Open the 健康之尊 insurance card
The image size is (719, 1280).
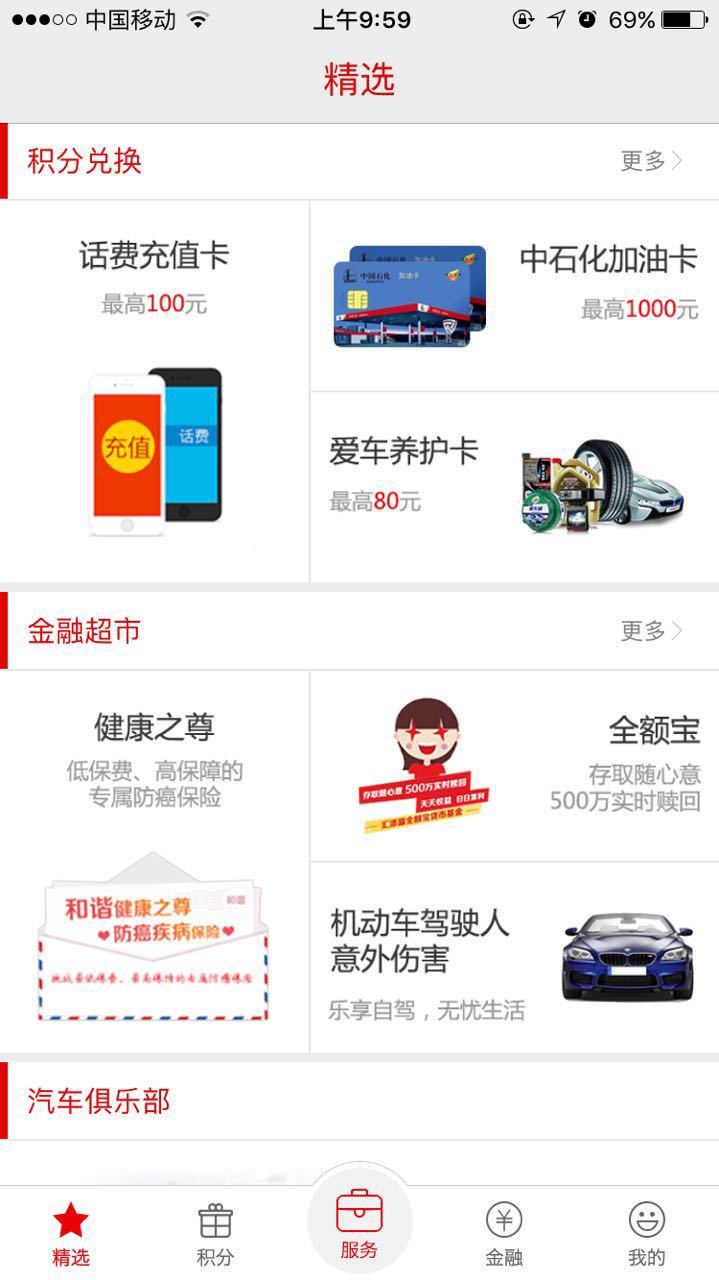[154, 860]
